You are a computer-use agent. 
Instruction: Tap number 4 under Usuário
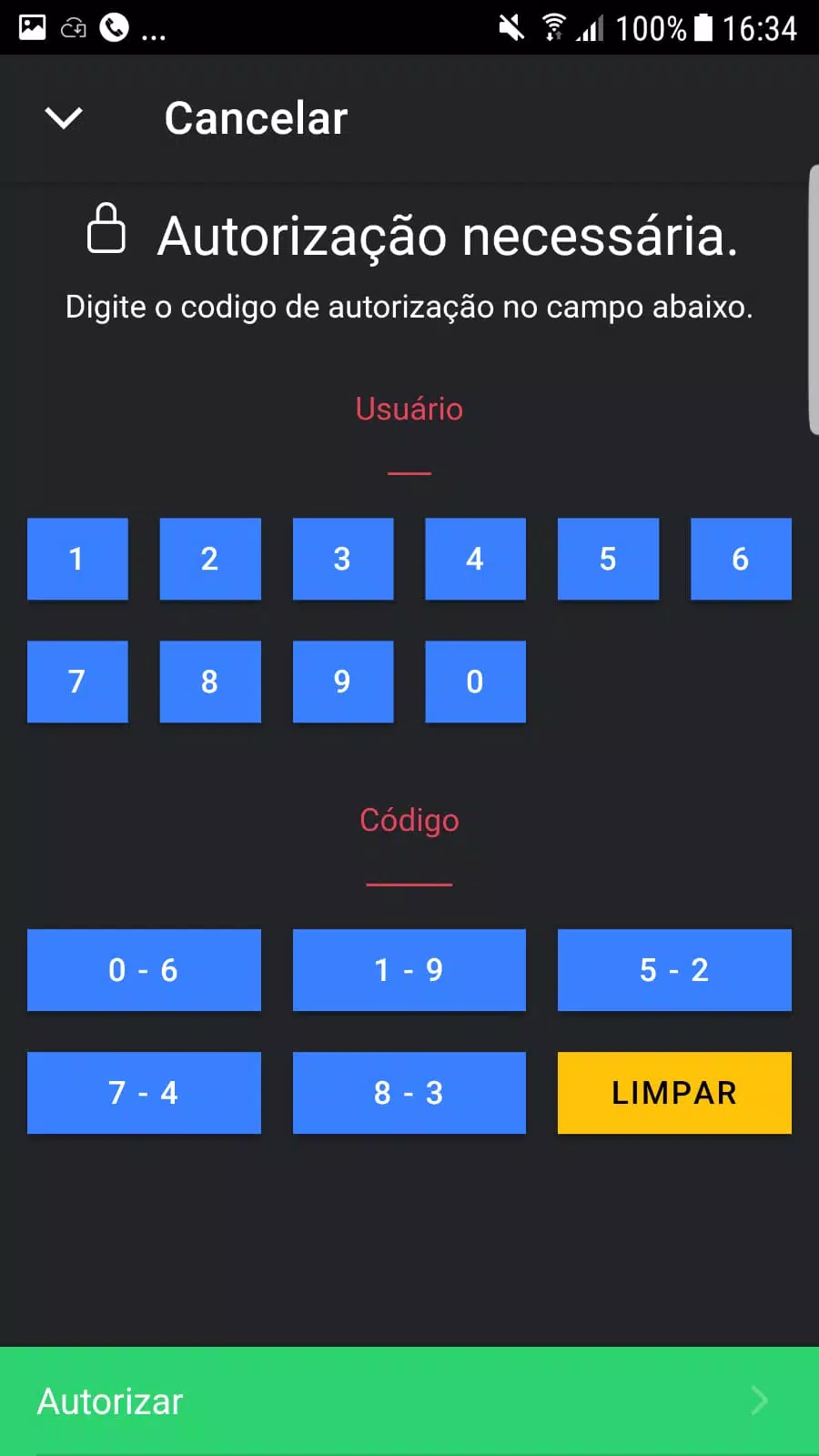[475, 559]
